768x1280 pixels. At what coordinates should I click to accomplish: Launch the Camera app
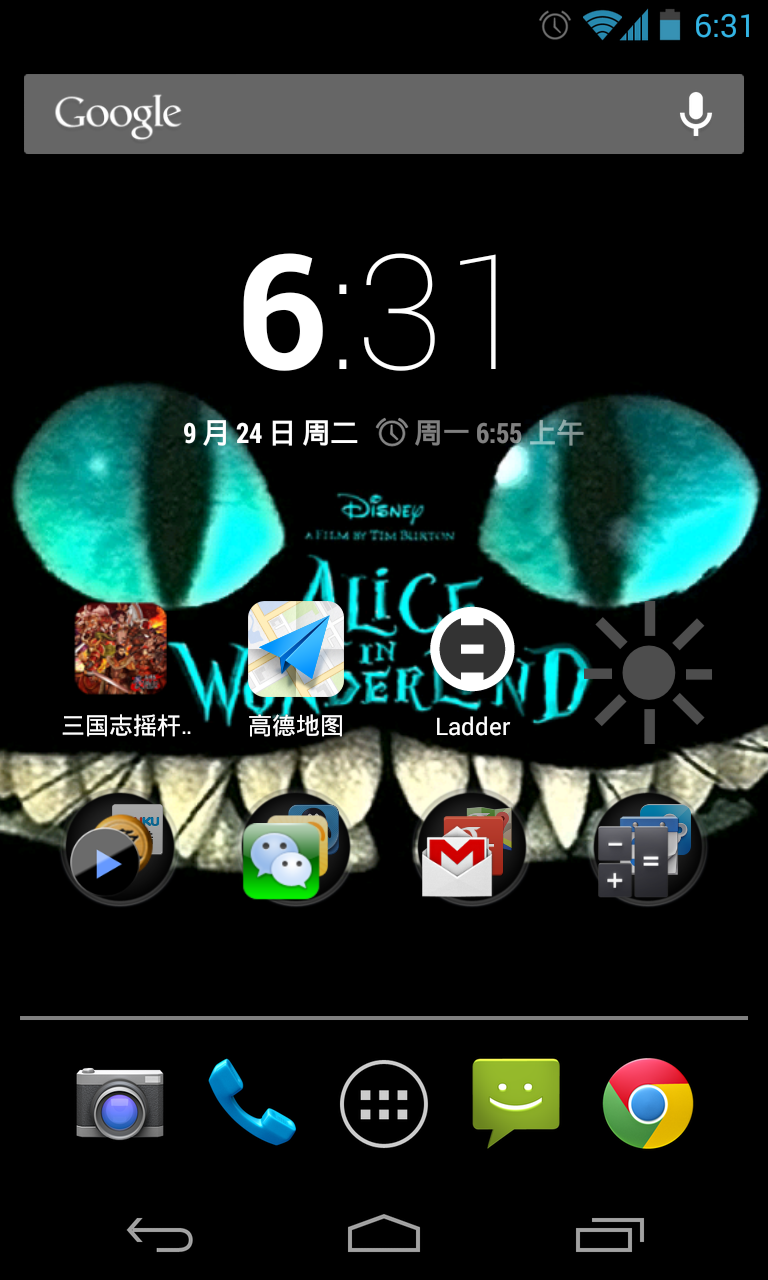(x=120, y=1103)
